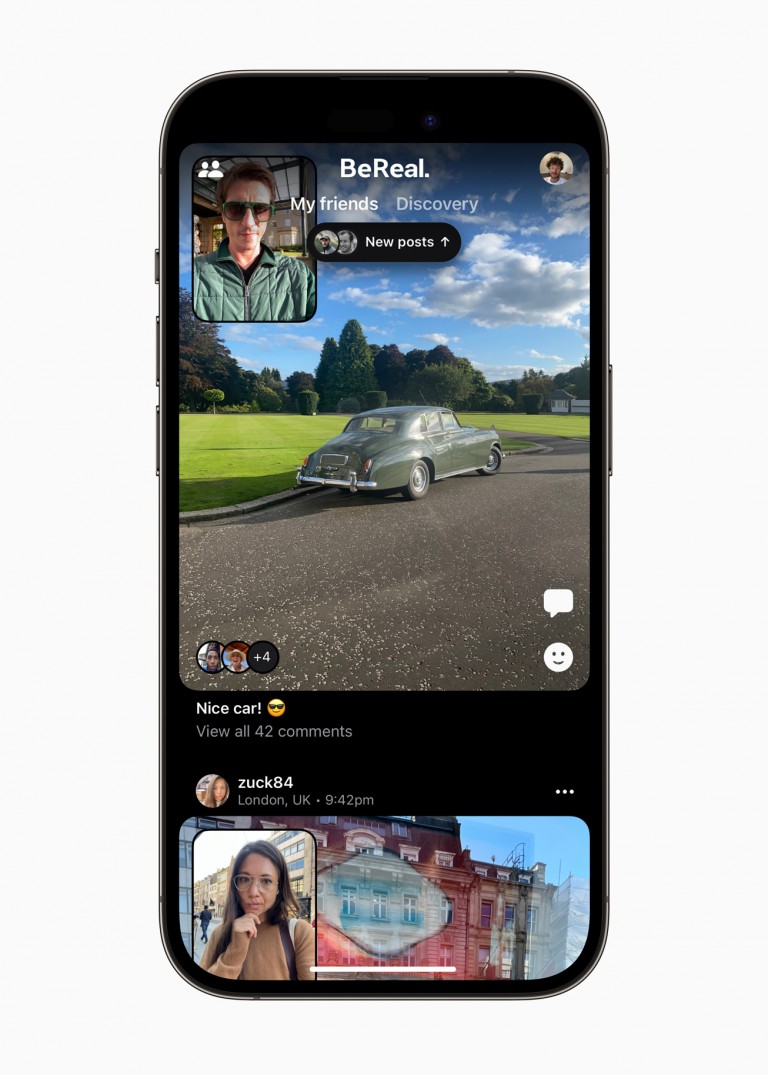This screenshot has width=768, height=1075.
Task: View all 42 comments
Action: pyautogui.click(x=273, y=731)
